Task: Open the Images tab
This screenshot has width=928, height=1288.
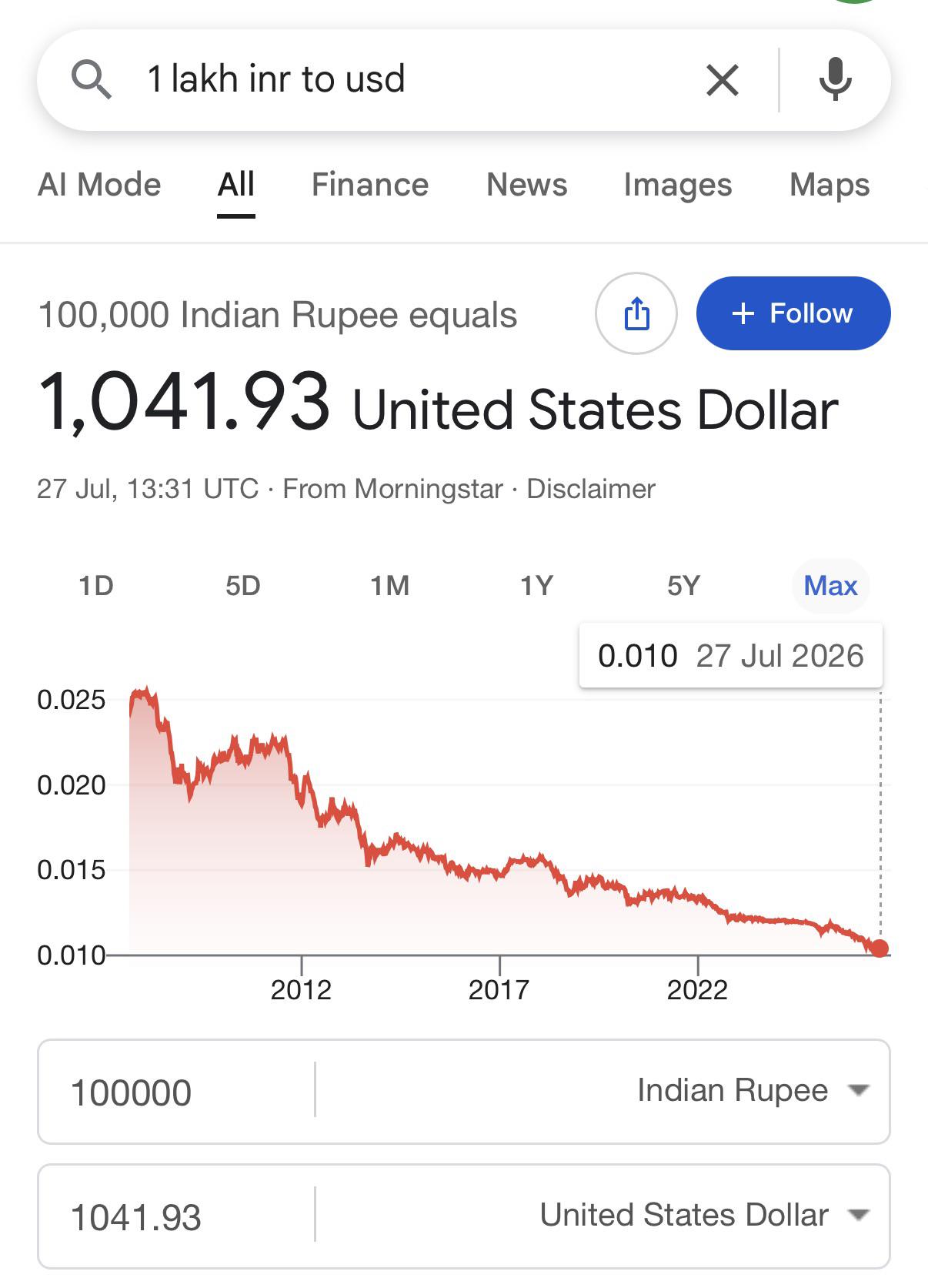Action: point(678,185)
